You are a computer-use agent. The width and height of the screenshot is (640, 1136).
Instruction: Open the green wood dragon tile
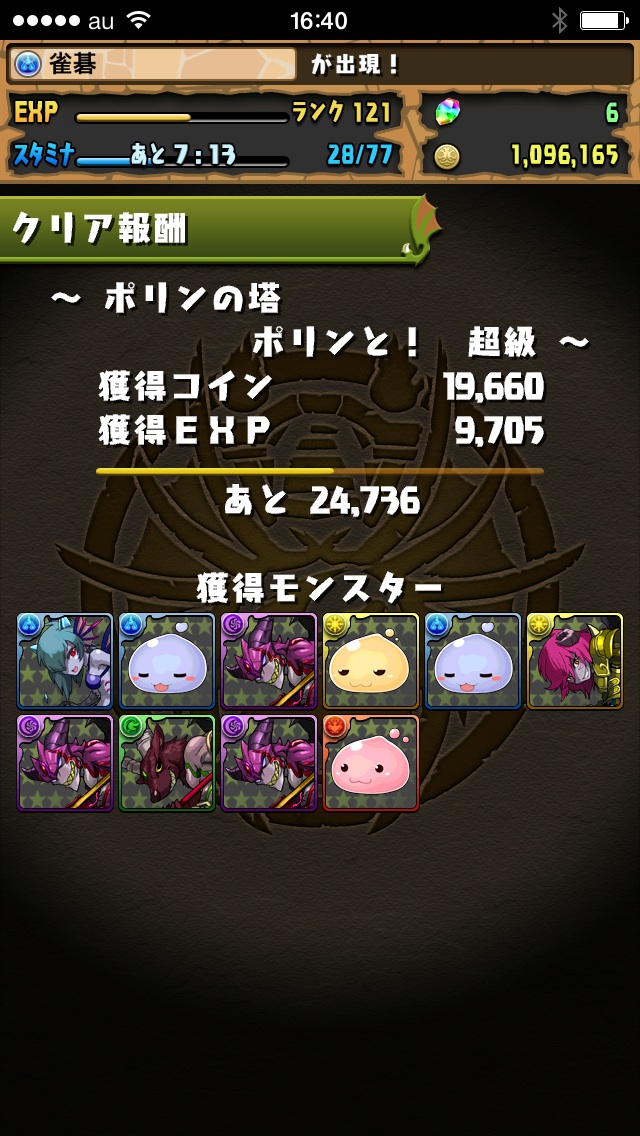[167, 763]
